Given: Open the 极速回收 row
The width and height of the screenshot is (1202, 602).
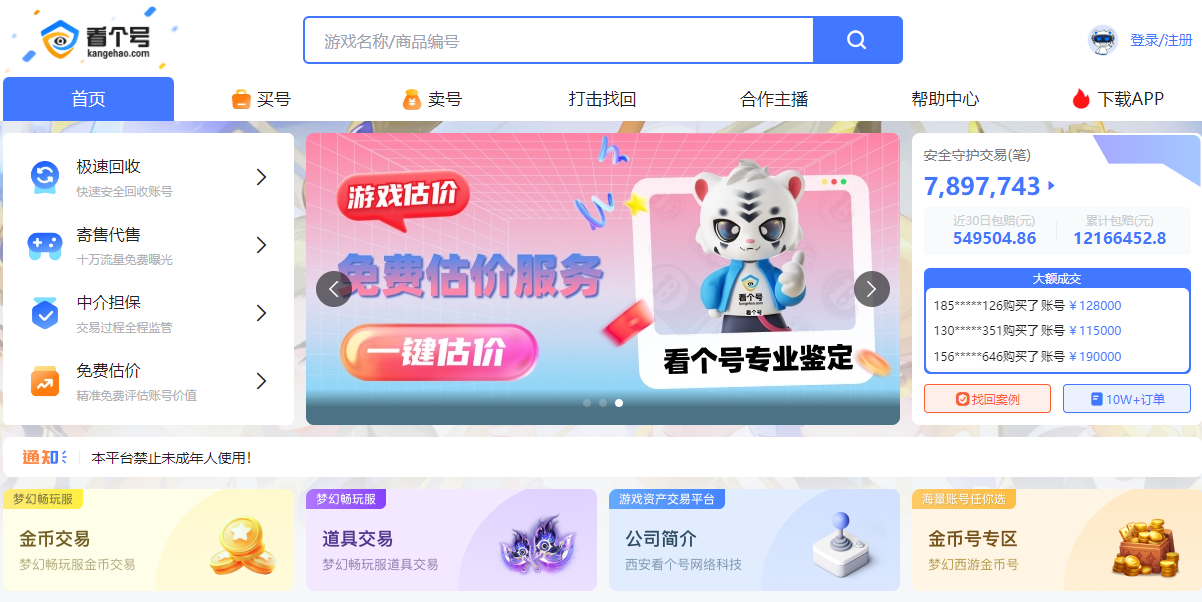Looking at the screenshot, I should pos(148,177).
